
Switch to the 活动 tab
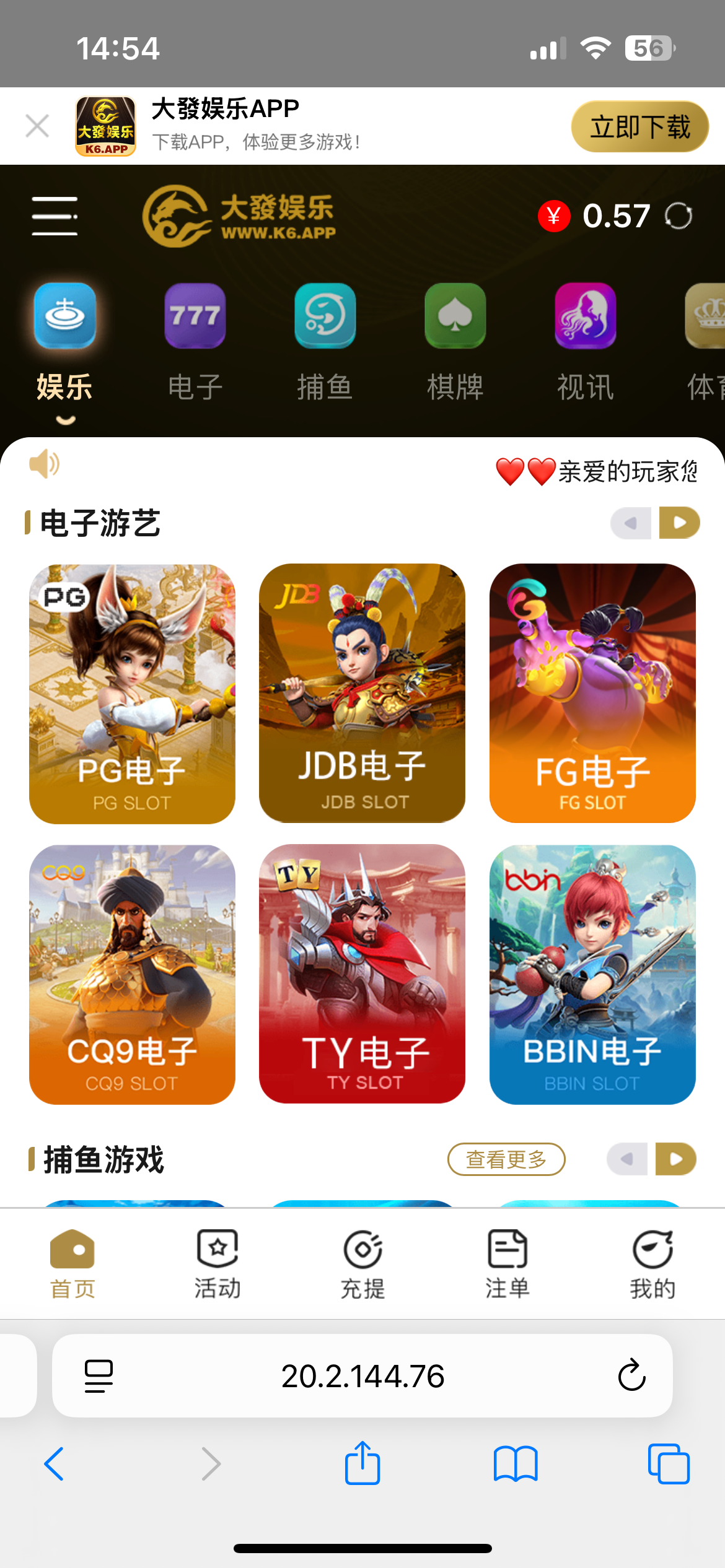(x=217, y=1260)
